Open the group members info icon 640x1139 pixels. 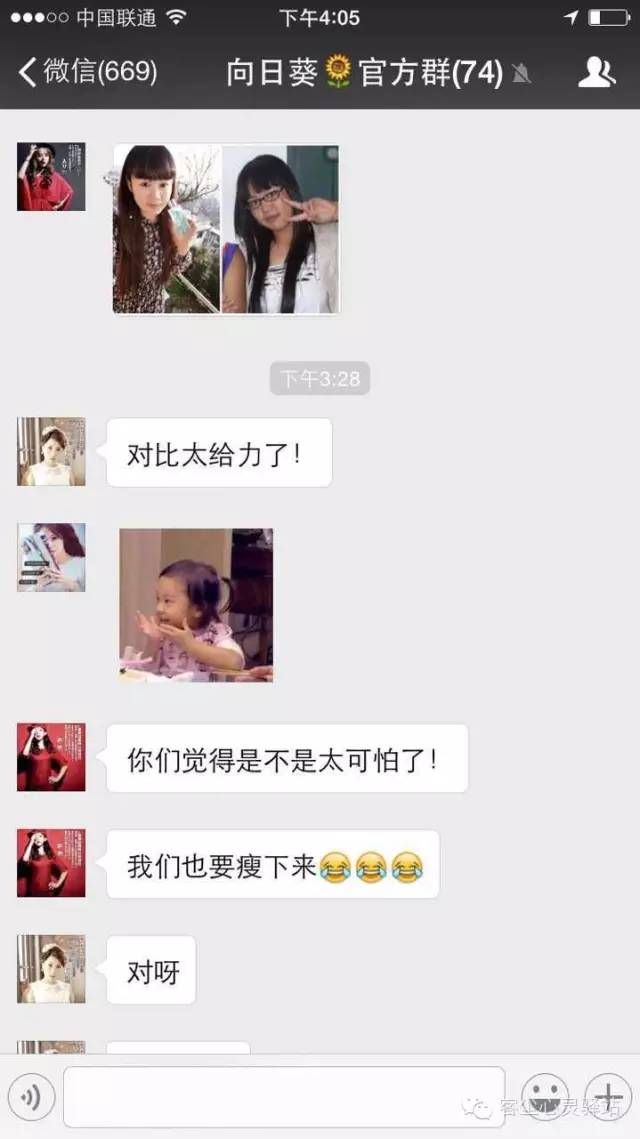[596, 72]
